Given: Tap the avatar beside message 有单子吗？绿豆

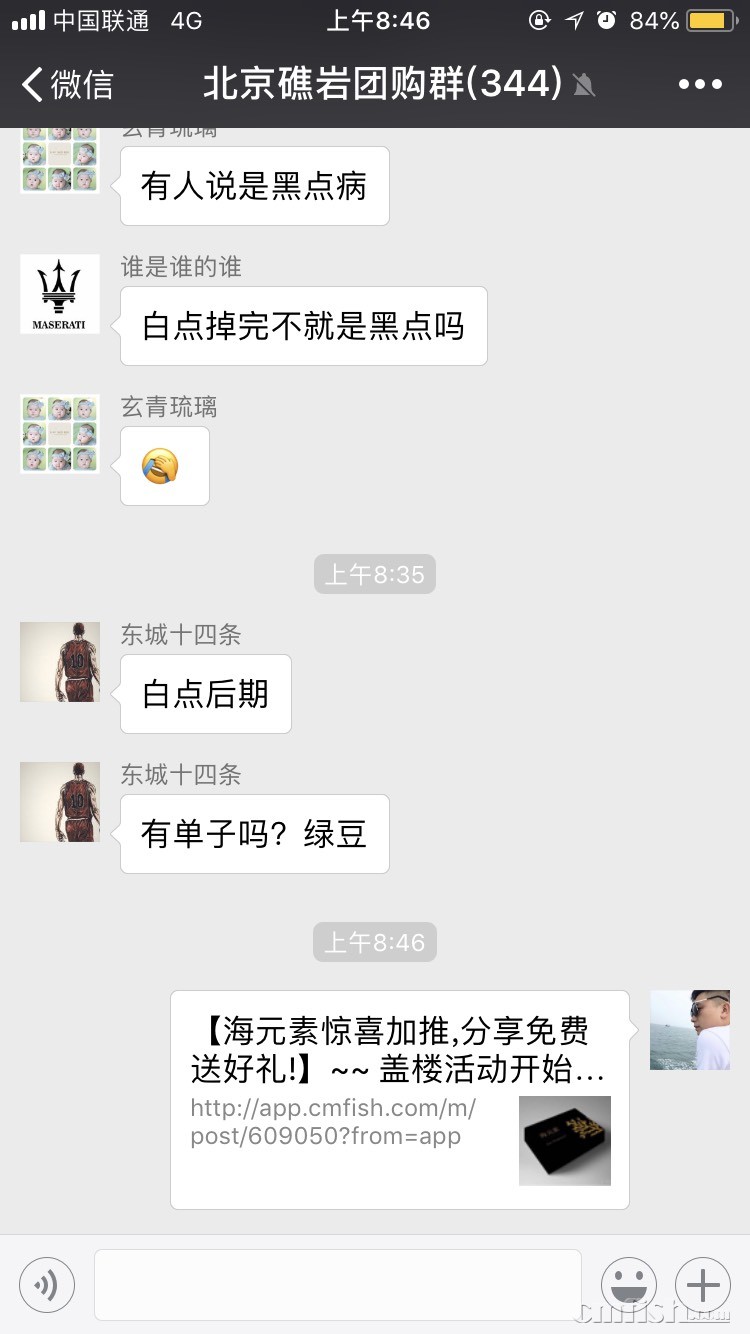Looking at the screenshot, I should (60, 802).
